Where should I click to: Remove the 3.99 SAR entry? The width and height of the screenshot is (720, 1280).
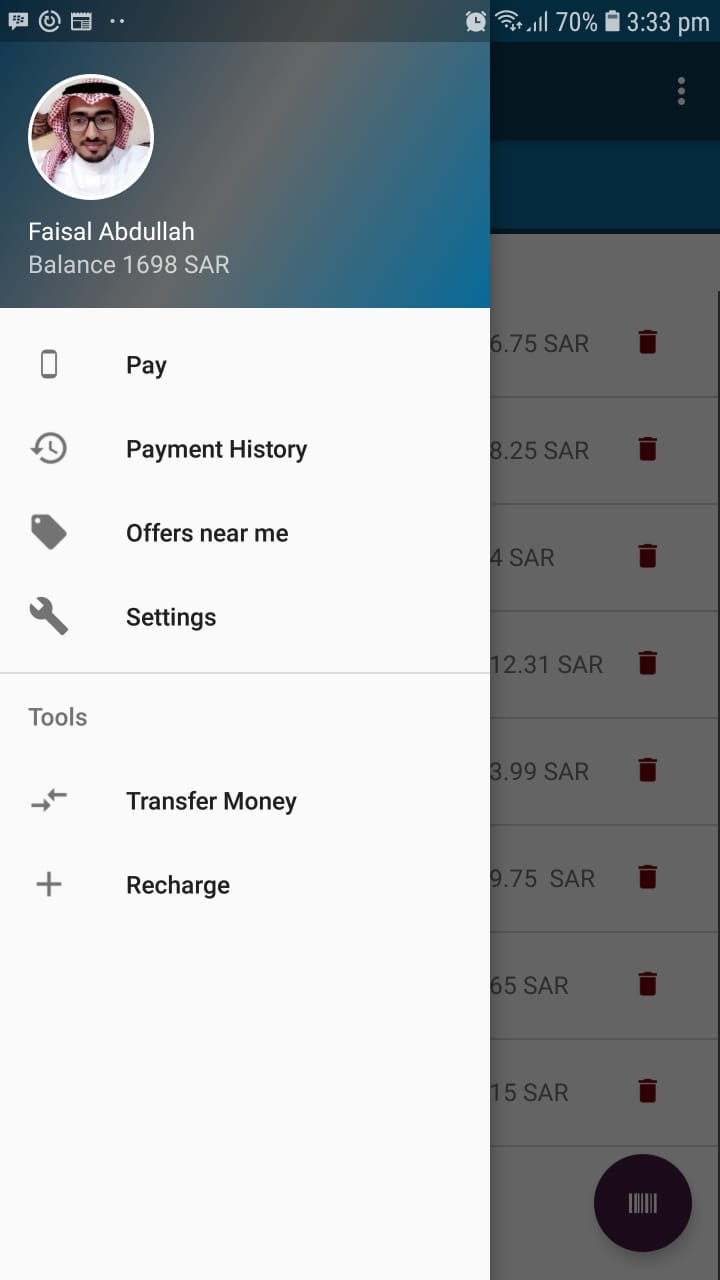tap(648, 770)
